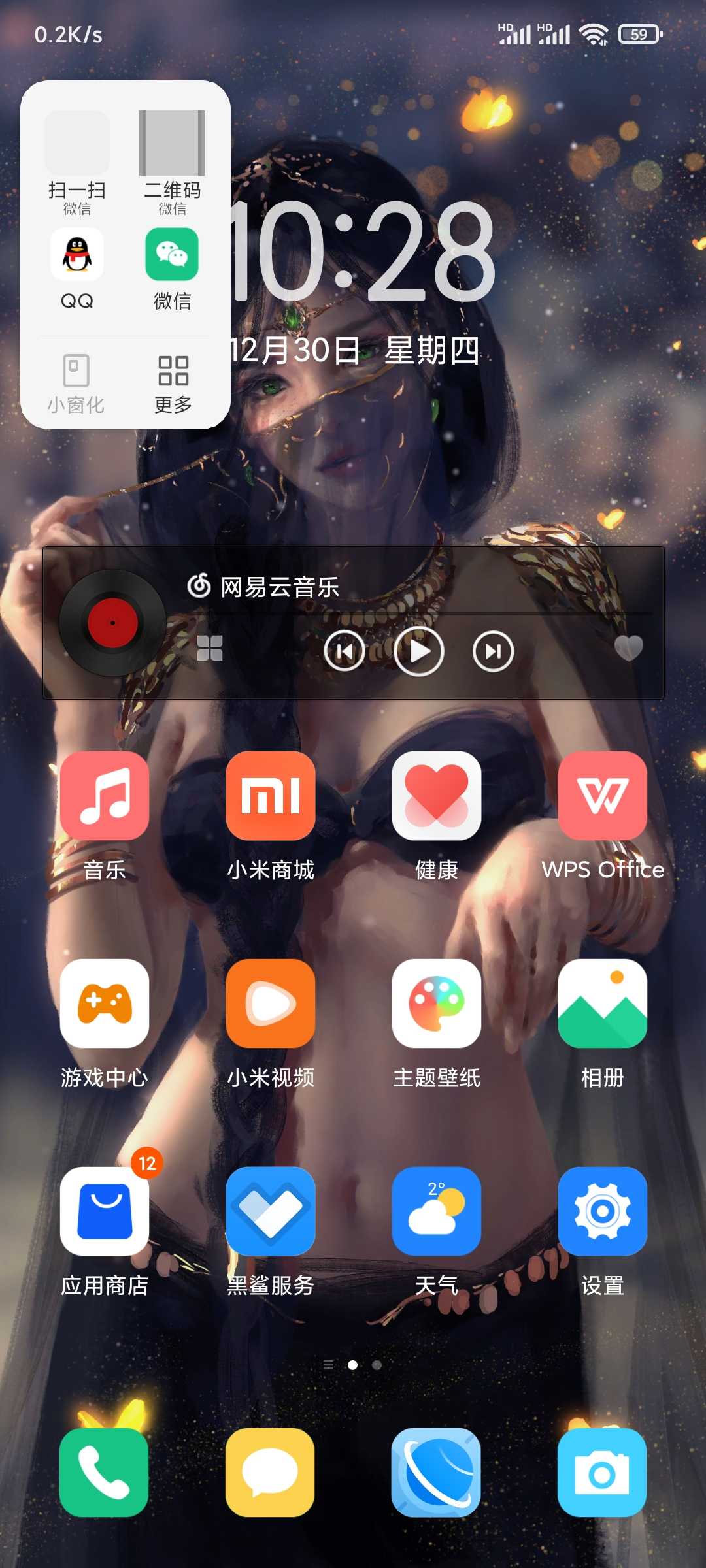The width and height of the screenshot is (706, 1568).
Task: Like the song with the heart icon
Action: [629, 648]
